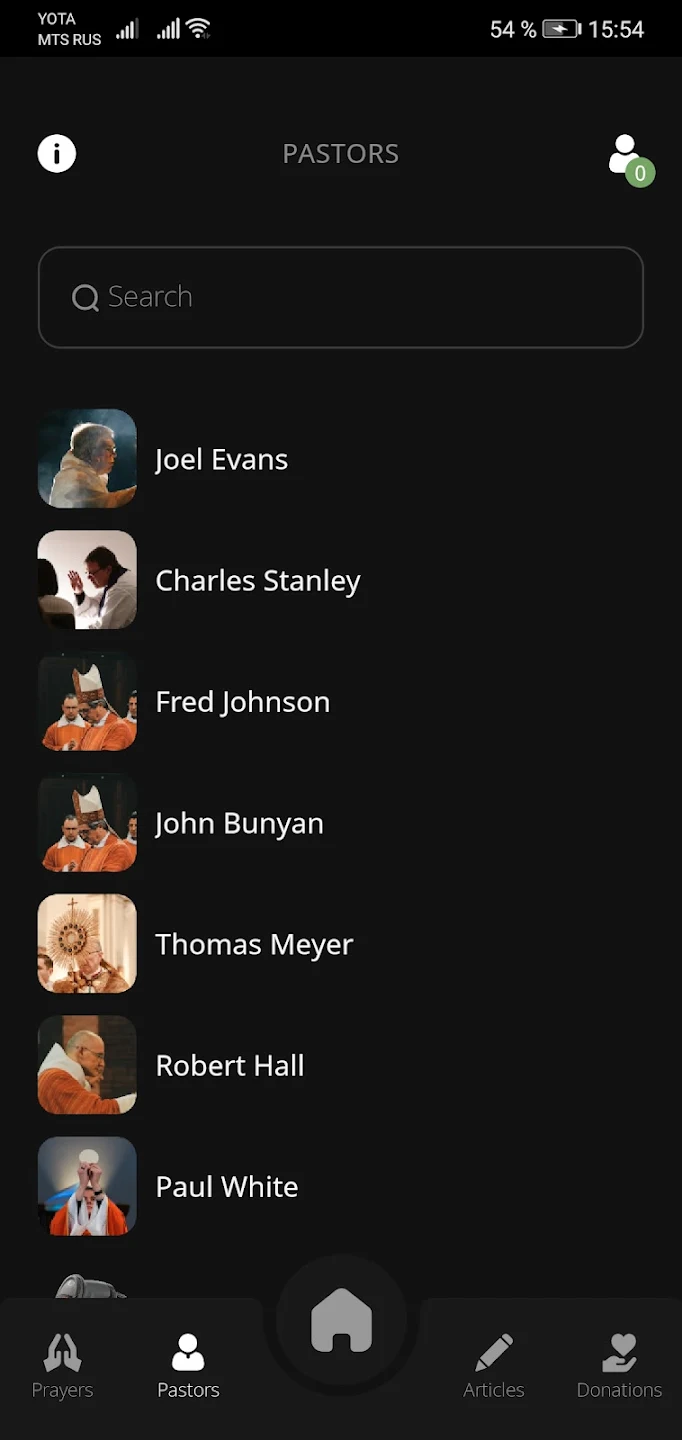Switch to the Articles tab
Image resolution: width=682 pixels, height=1440 pixels.
point(494,1366)
